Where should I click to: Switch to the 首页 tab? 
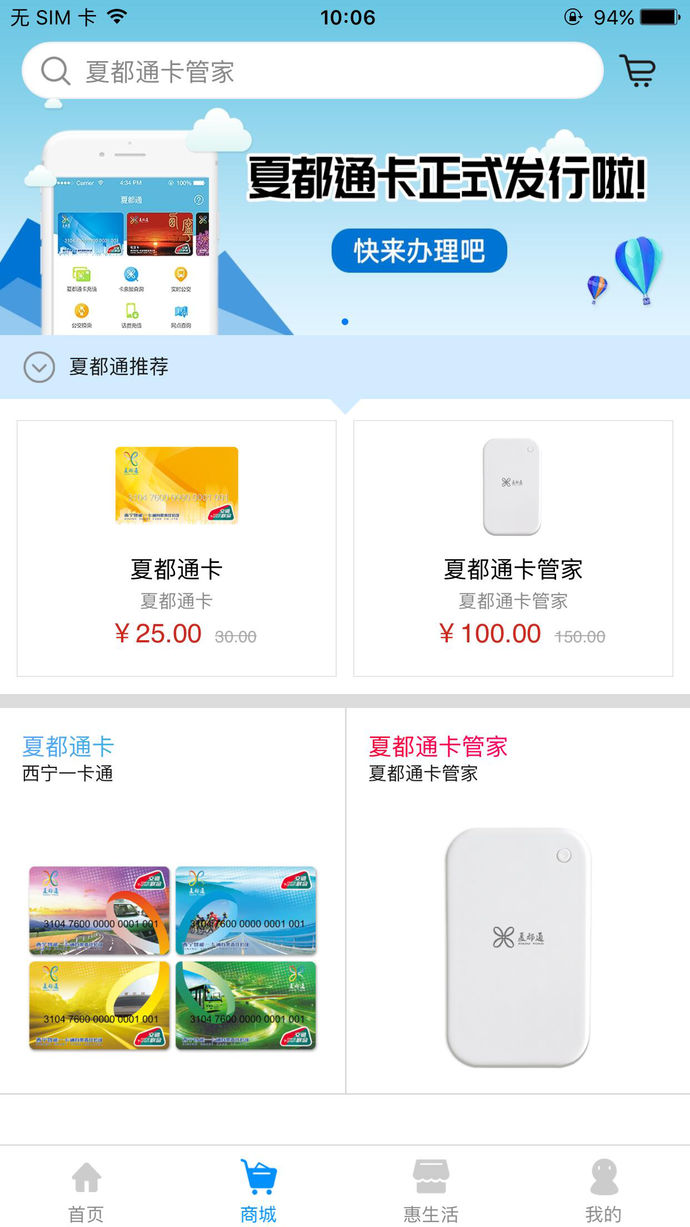pyautogui.click(x=86, y=1190)
